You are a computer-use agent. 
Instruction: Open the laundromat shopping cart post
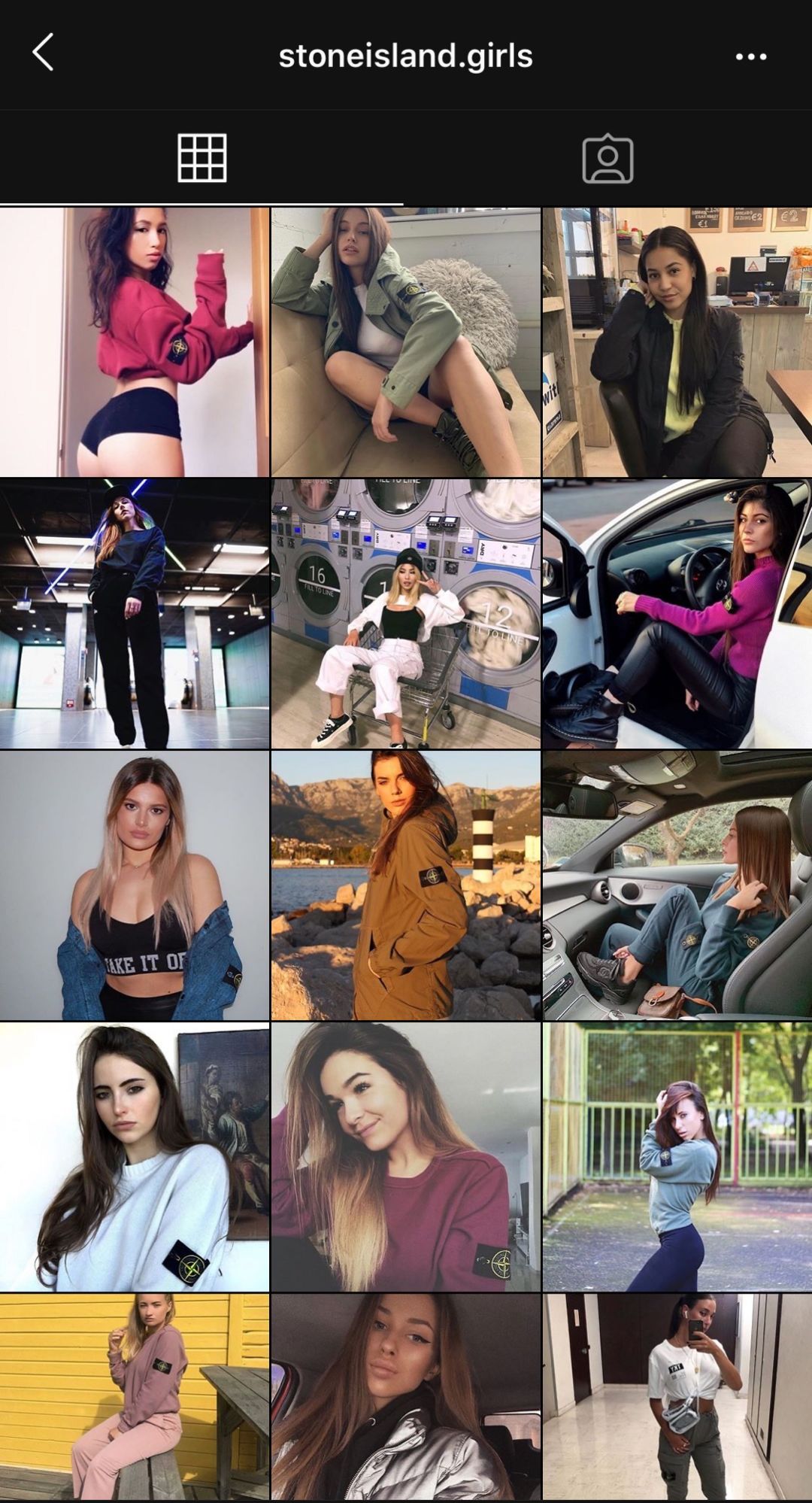coord(405,614)
